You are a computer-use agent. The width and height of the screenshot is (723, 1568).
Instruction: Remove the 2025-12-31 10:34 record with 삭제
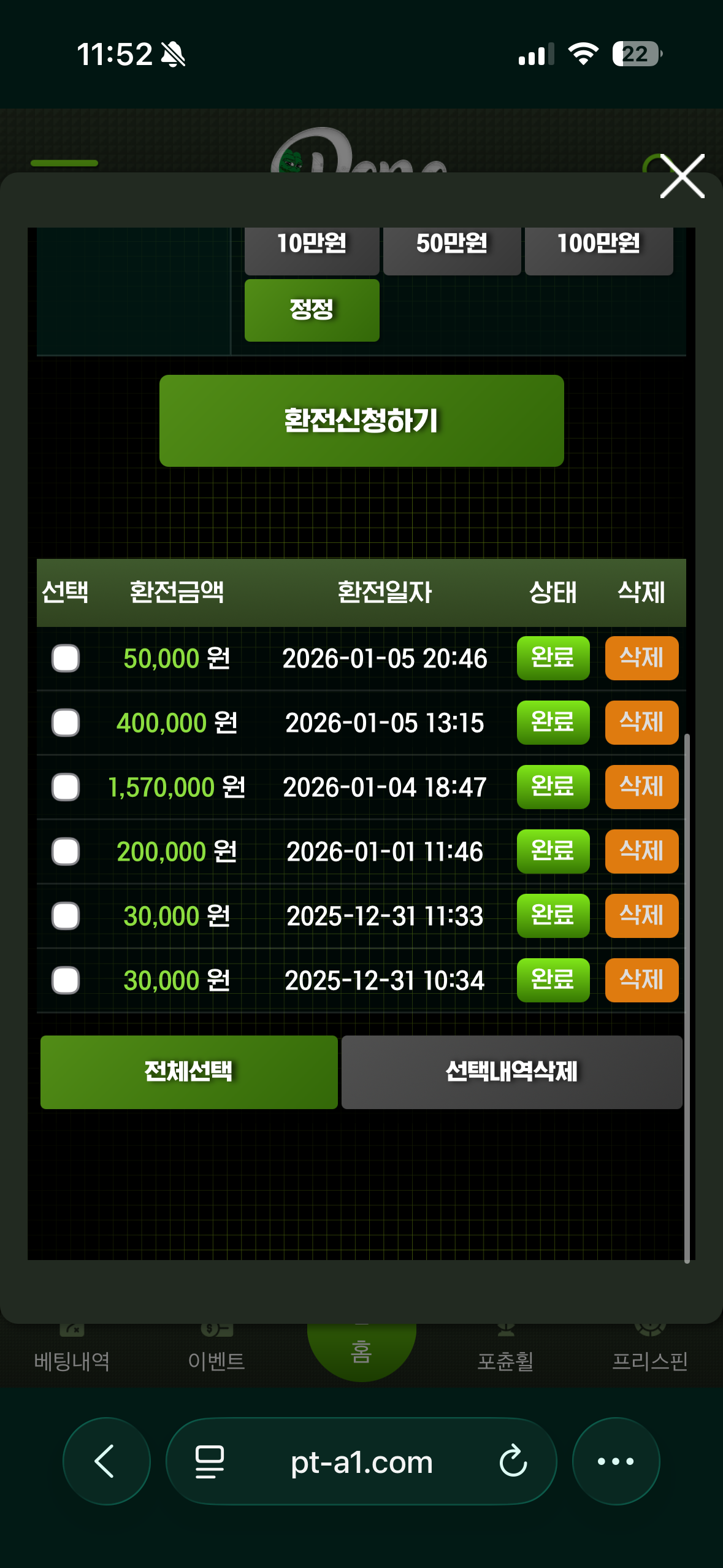641,980
